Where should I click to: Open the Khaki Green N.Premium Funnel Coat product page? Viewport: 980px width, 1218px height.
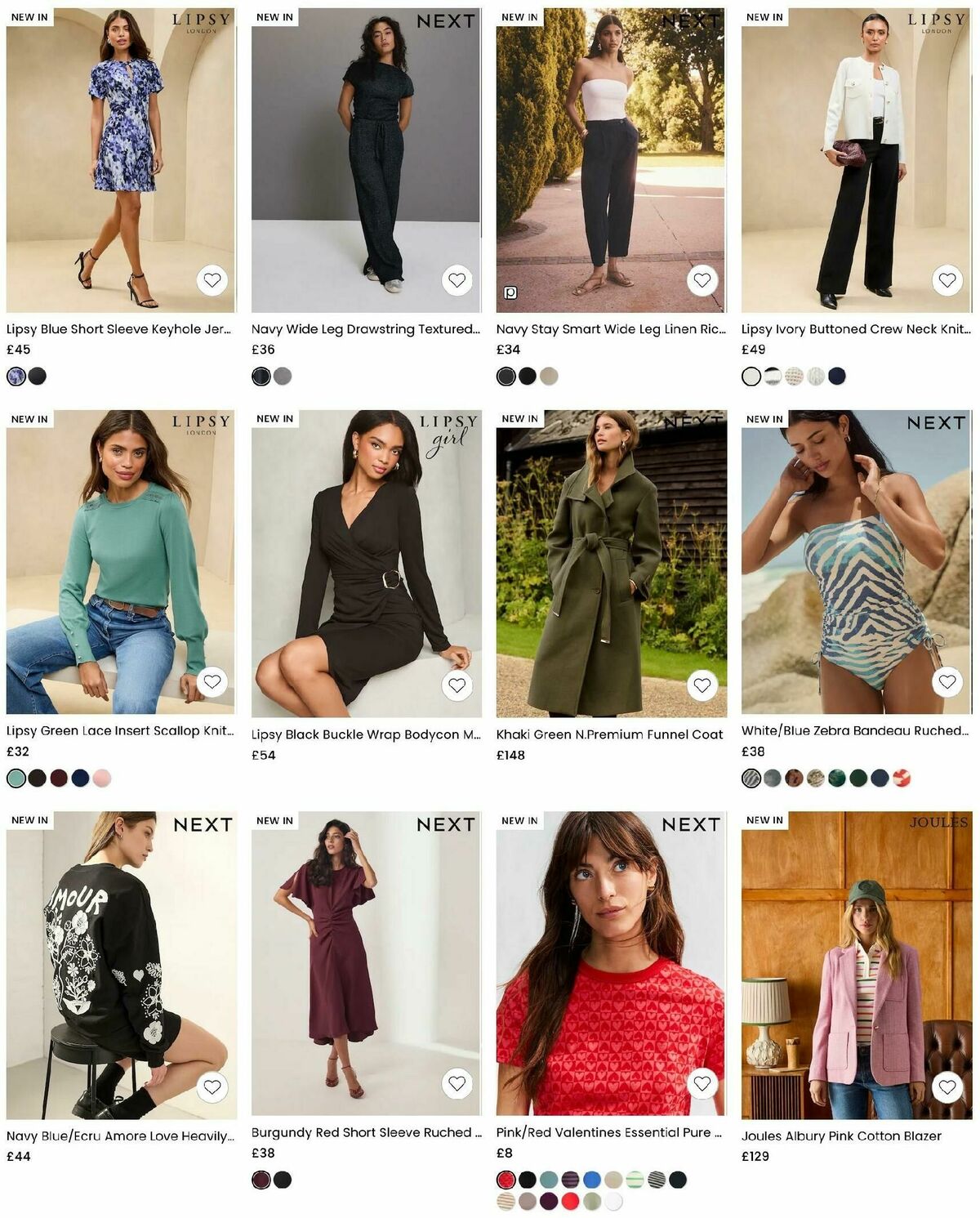(609, 734)
